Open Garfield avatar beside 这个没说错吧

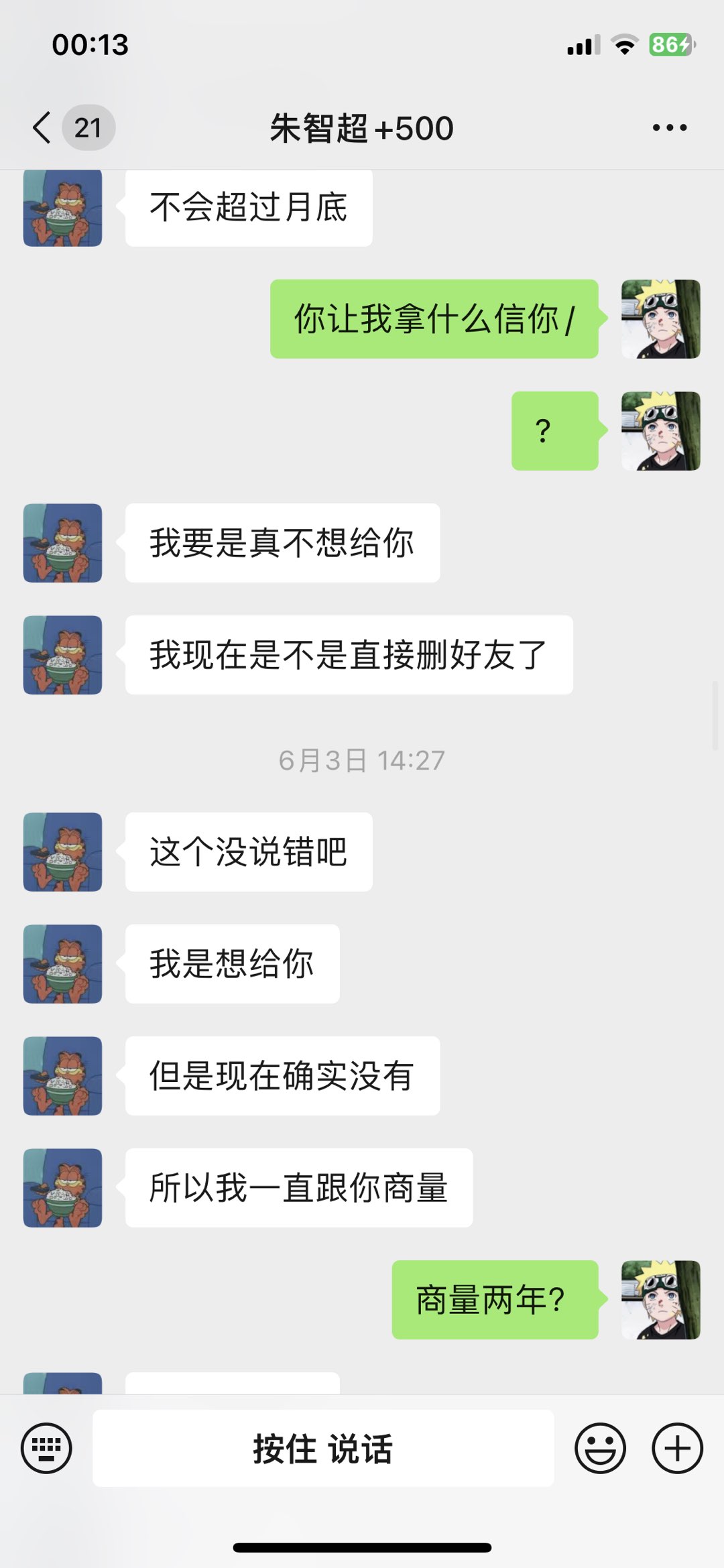click(x=63, y=852)
